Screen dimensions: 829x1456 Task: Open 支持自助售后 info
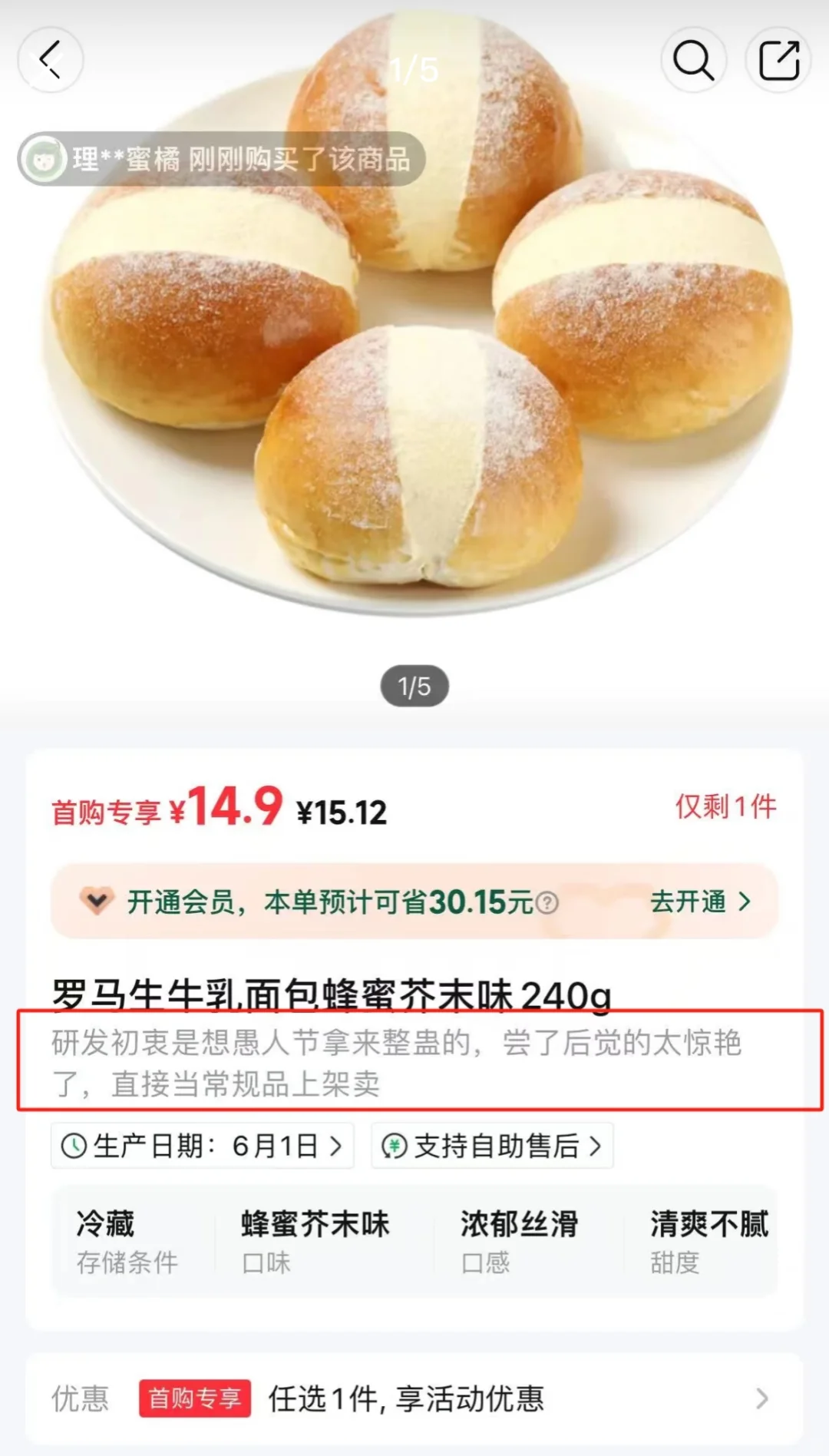pos(492,1147)
